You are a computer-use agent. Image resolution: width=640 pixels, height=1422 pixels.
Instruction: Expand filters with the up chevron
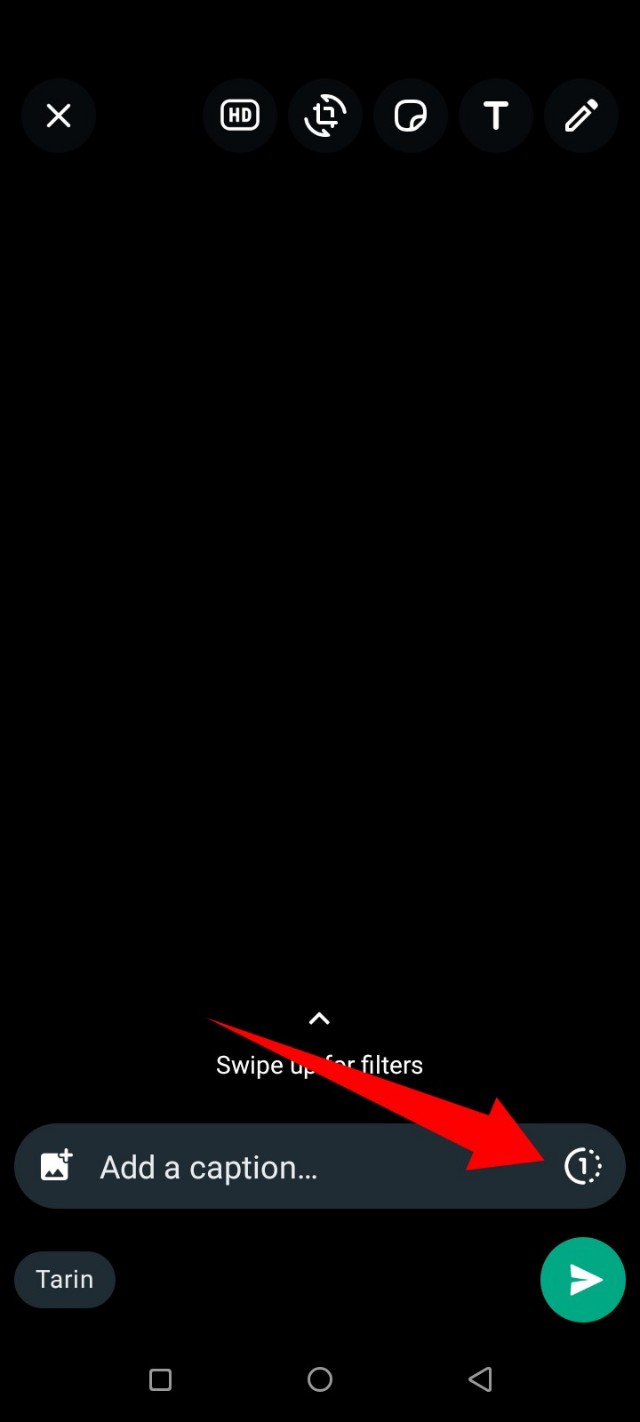pyautogui.click(x=319, y=1019)
